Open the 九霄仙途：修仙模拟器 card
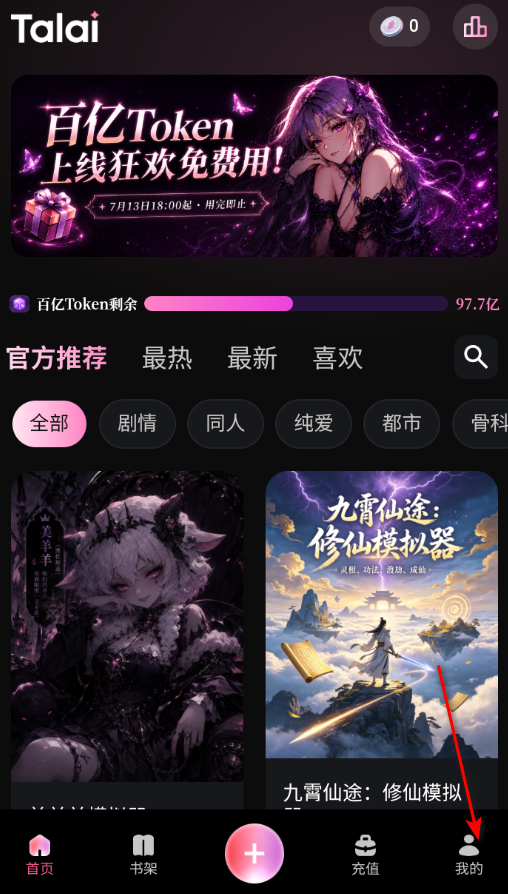The image size is (508, 894). (x=382, y=640)
